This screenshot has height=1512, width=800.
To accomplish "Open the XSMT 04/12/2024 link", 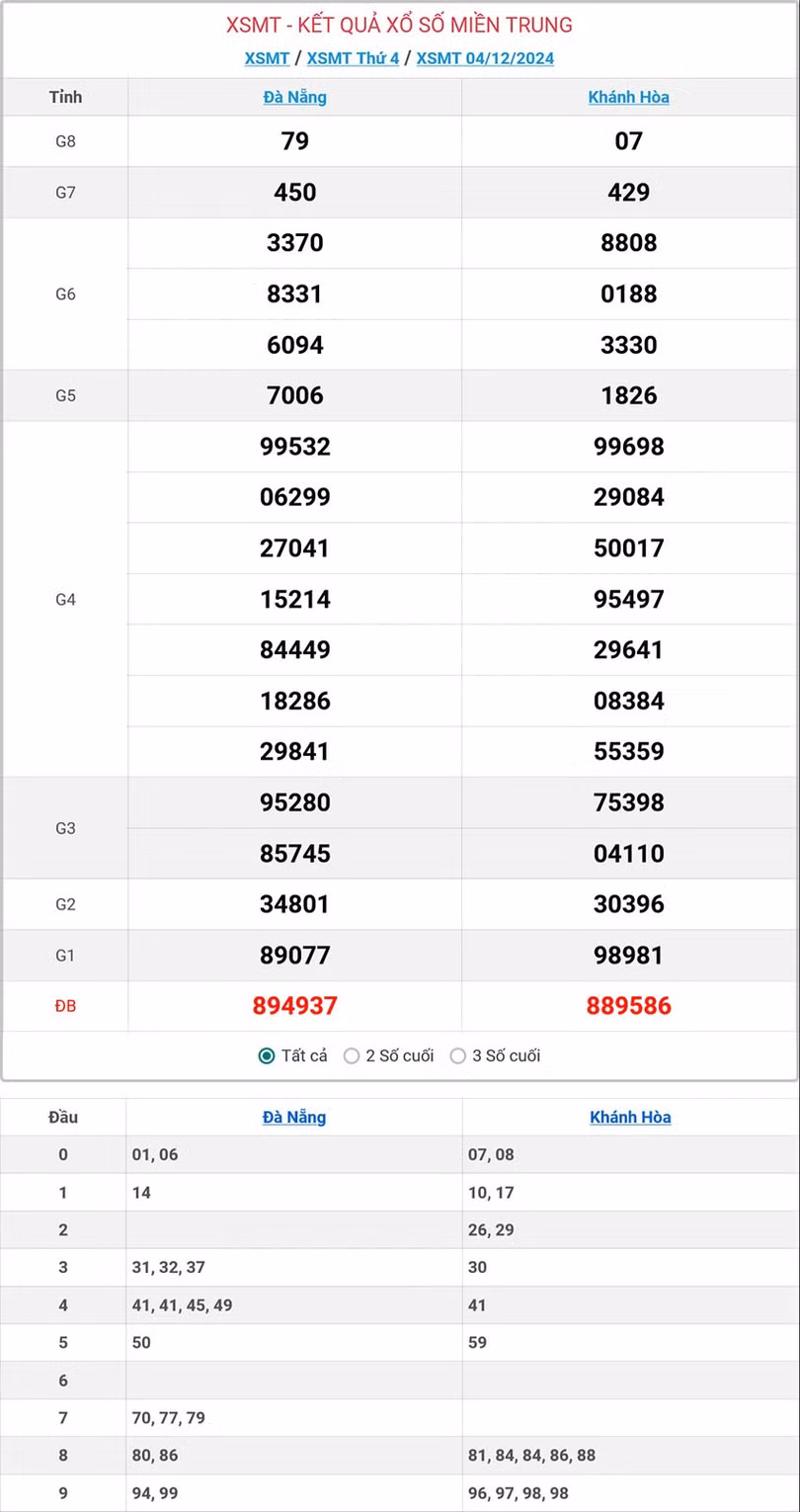I will (485, 58).
